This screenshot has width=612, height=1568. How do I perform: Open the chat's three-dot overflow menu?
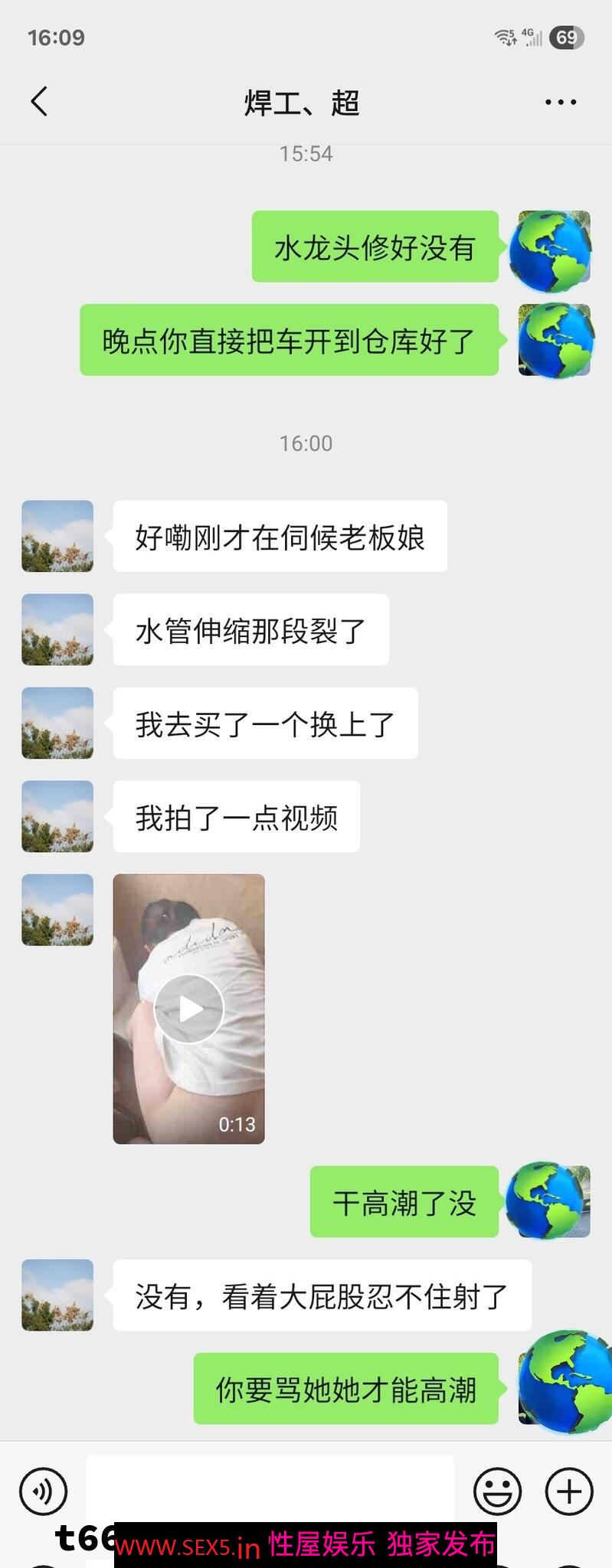point(560,102)
